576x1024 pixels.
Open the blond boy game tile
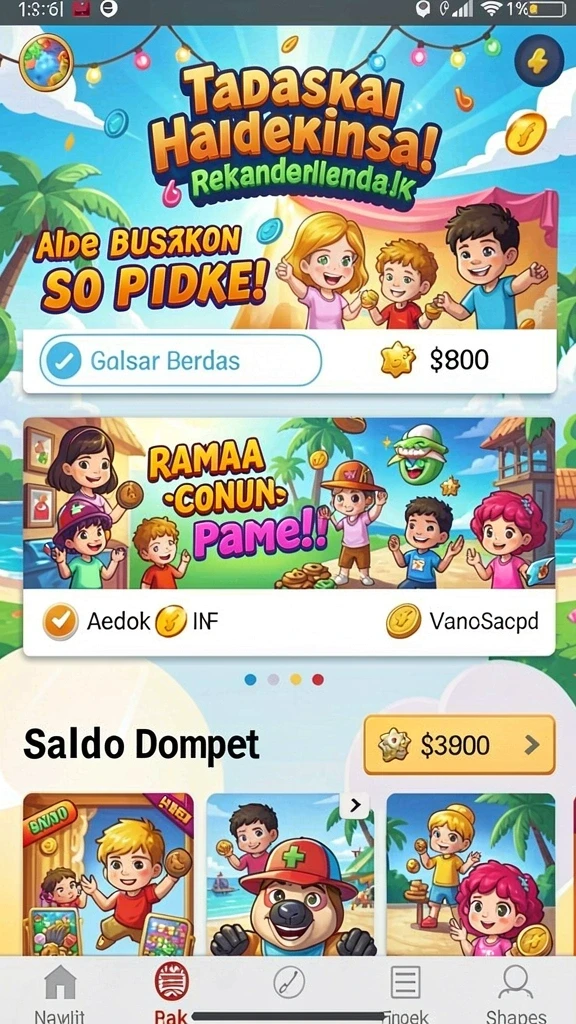[108, 874]
